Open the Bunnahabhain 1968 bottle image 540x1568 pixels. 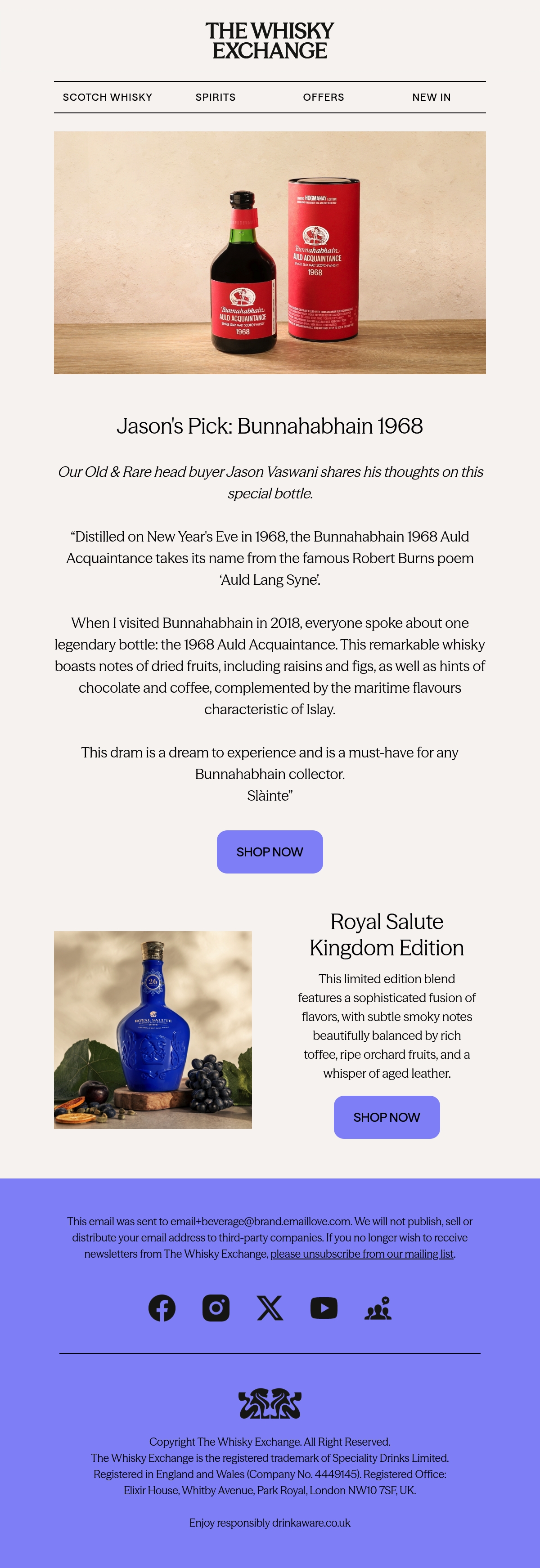(270, 253)
